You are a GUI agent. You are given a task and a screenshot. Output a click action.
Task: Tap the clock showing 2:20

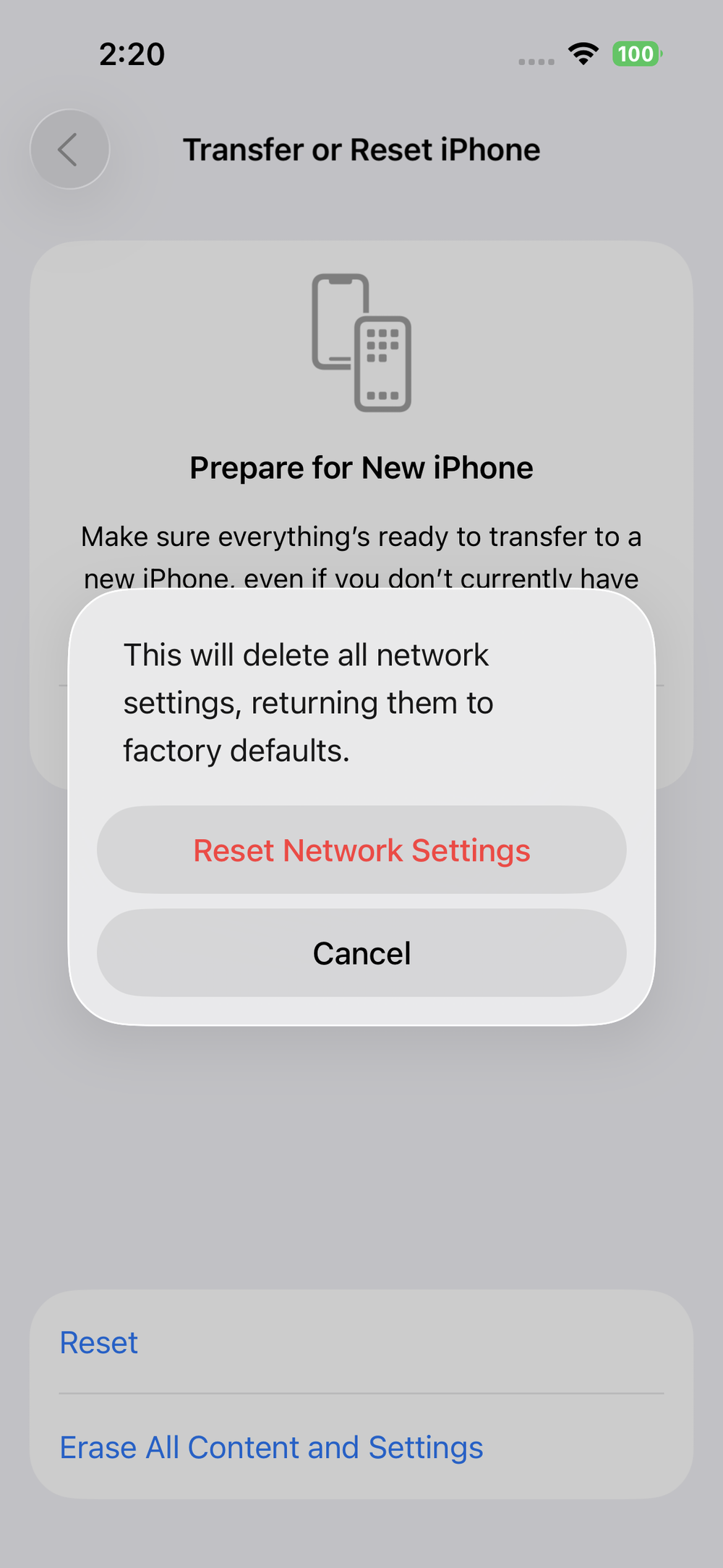click(132, 54)
